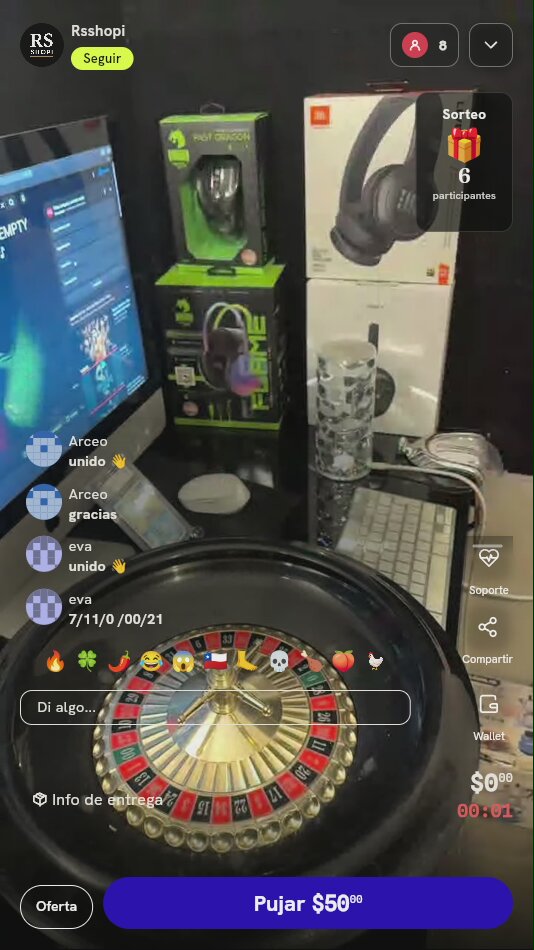The height and width of the screenshot is (950, 534).
Task: Share the stream via Compartir
Action: [488, 640]
